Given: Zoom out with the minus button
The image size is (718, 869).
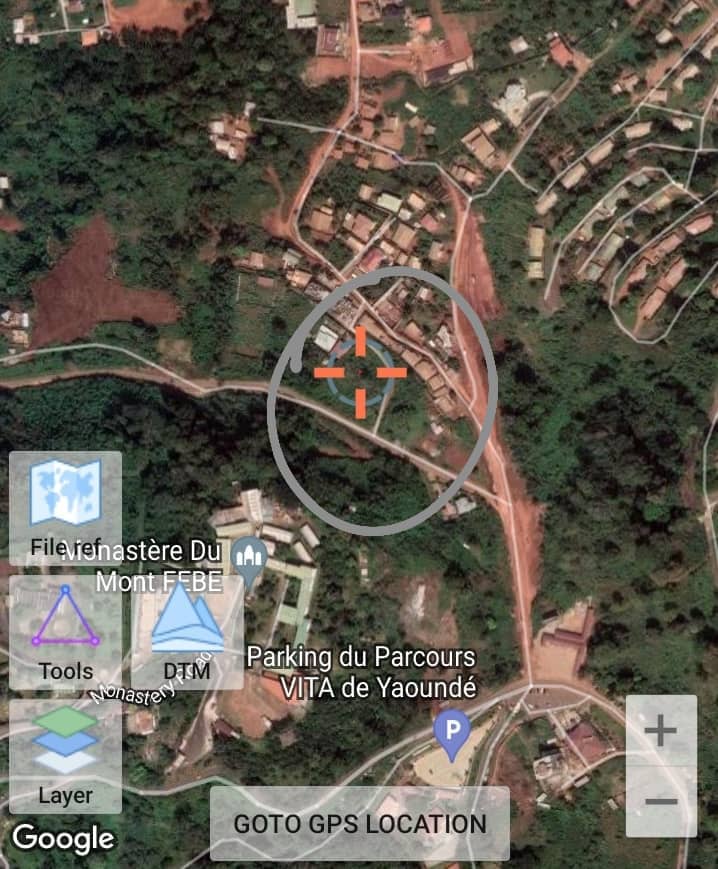Looking at the screenshot, I should pos(661,801).
